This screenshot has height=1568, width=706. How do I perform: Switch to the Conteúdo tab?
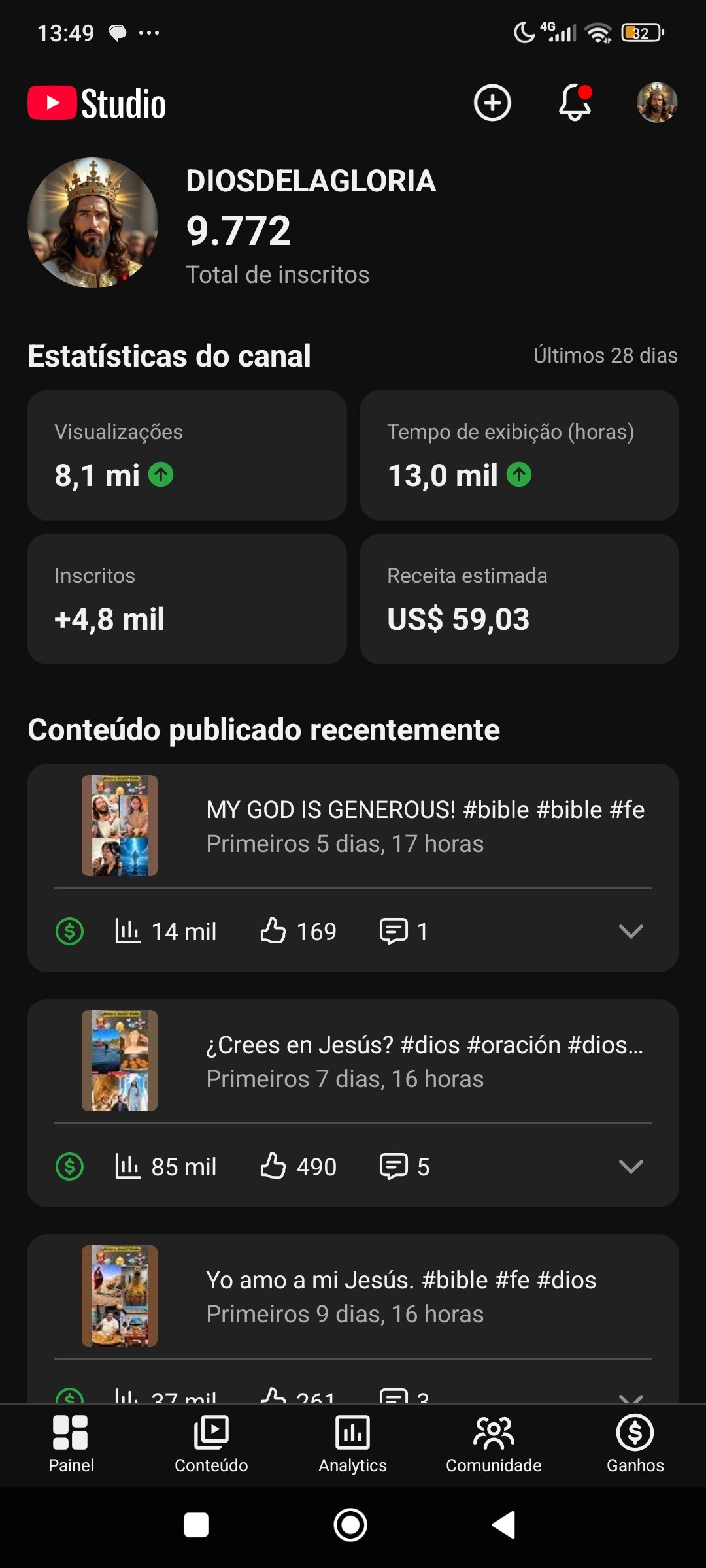pyautogui.click(x=211, y=1444)
